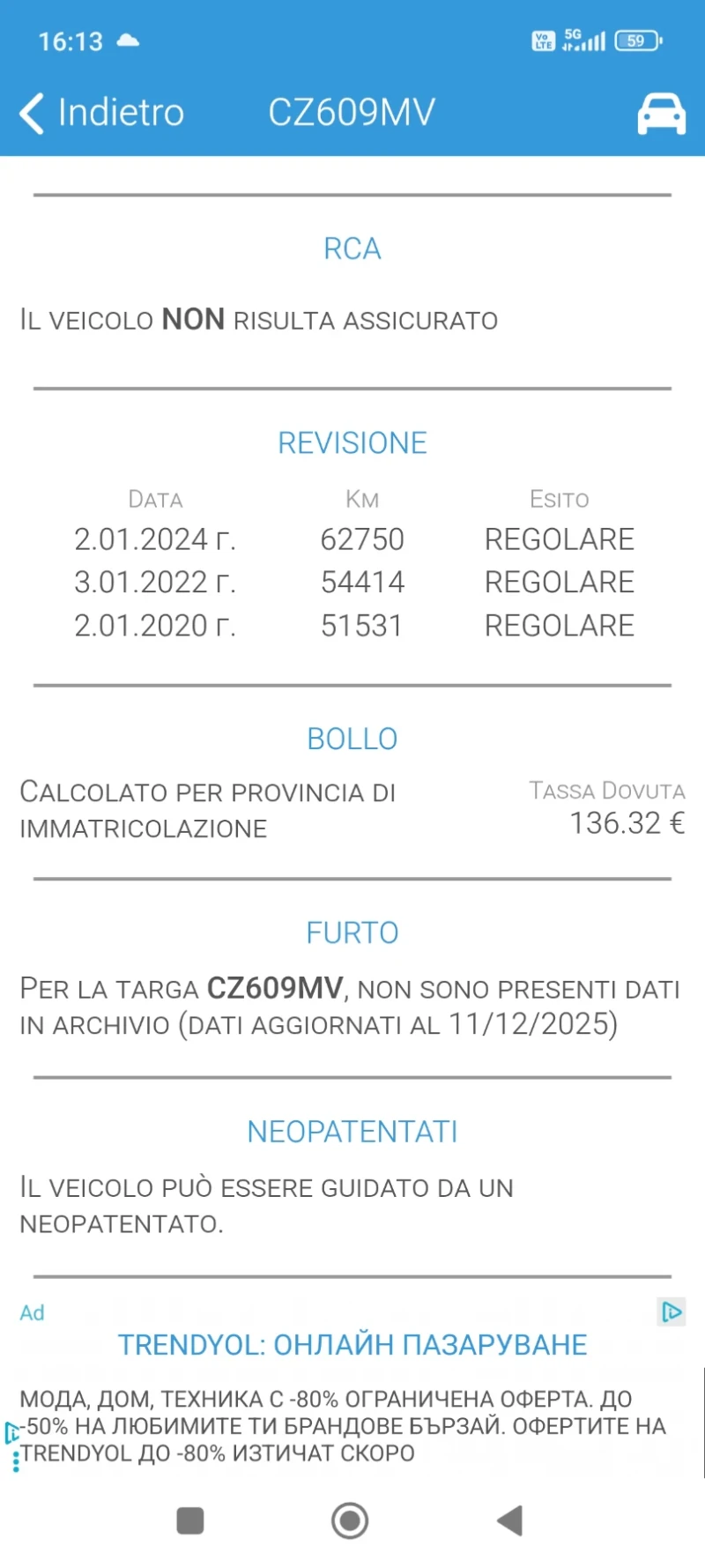This screenshot has width=705, height=1568.
Task: Tap the Indietro back label
Action: [x=120, y=111]
